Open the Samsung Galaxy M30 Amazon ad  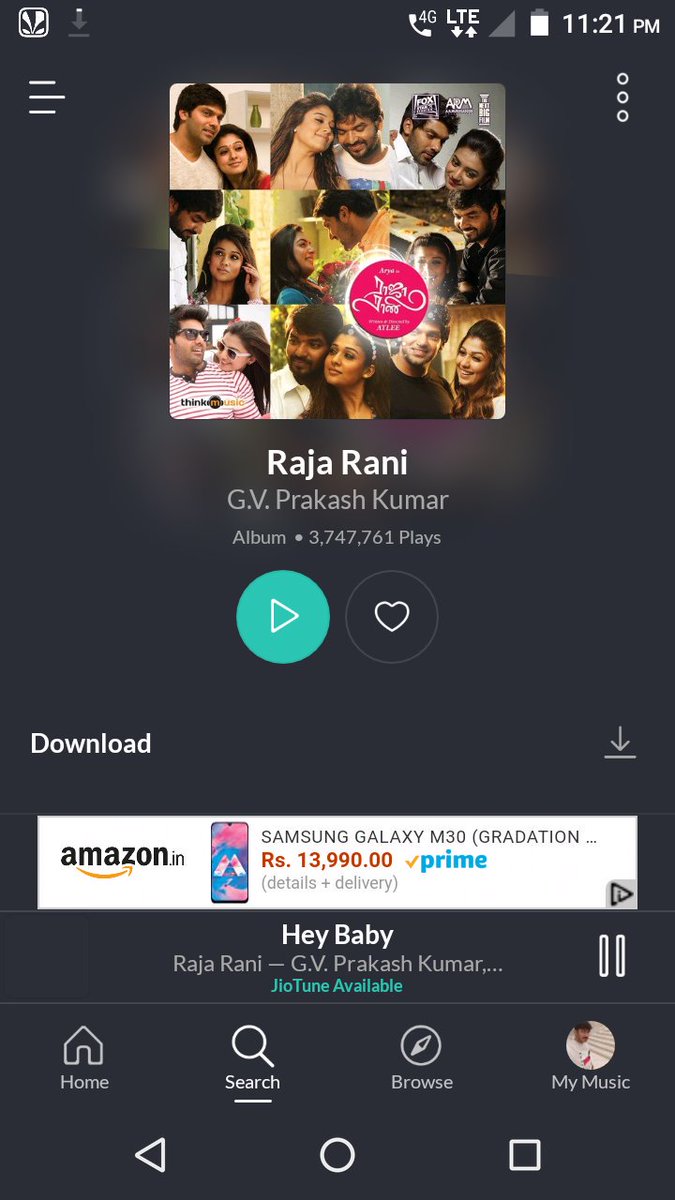pos(336,861)
